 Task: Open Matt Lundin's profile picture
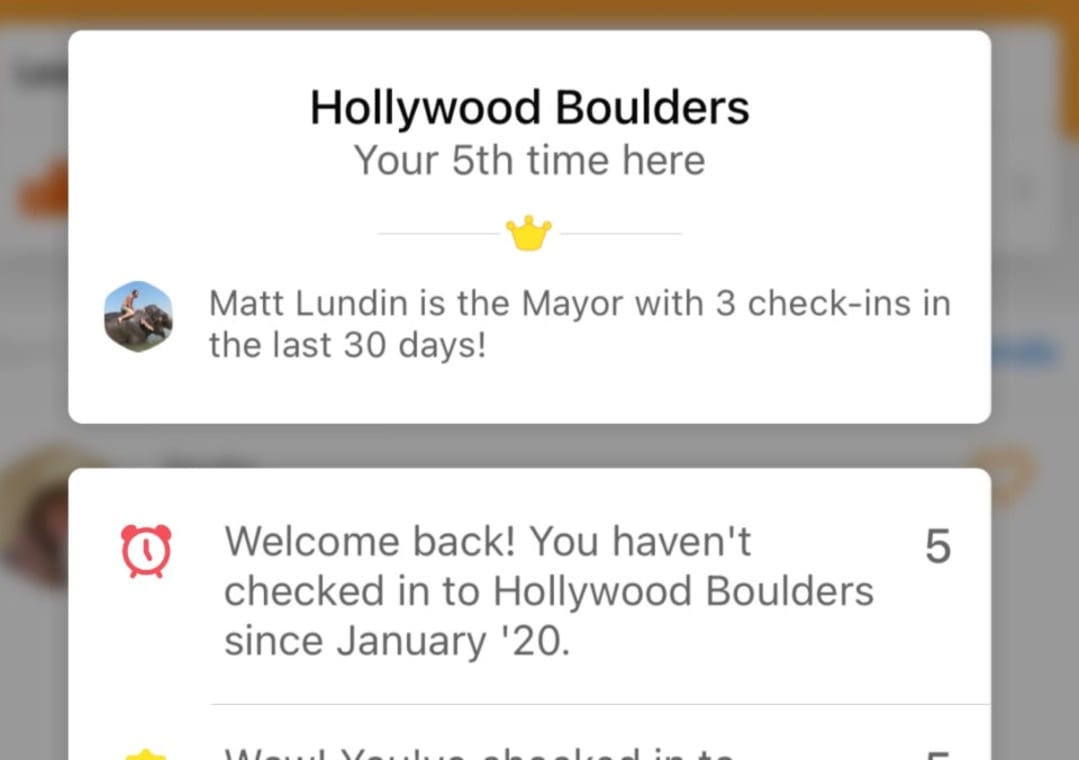click(x=138, y=316)
